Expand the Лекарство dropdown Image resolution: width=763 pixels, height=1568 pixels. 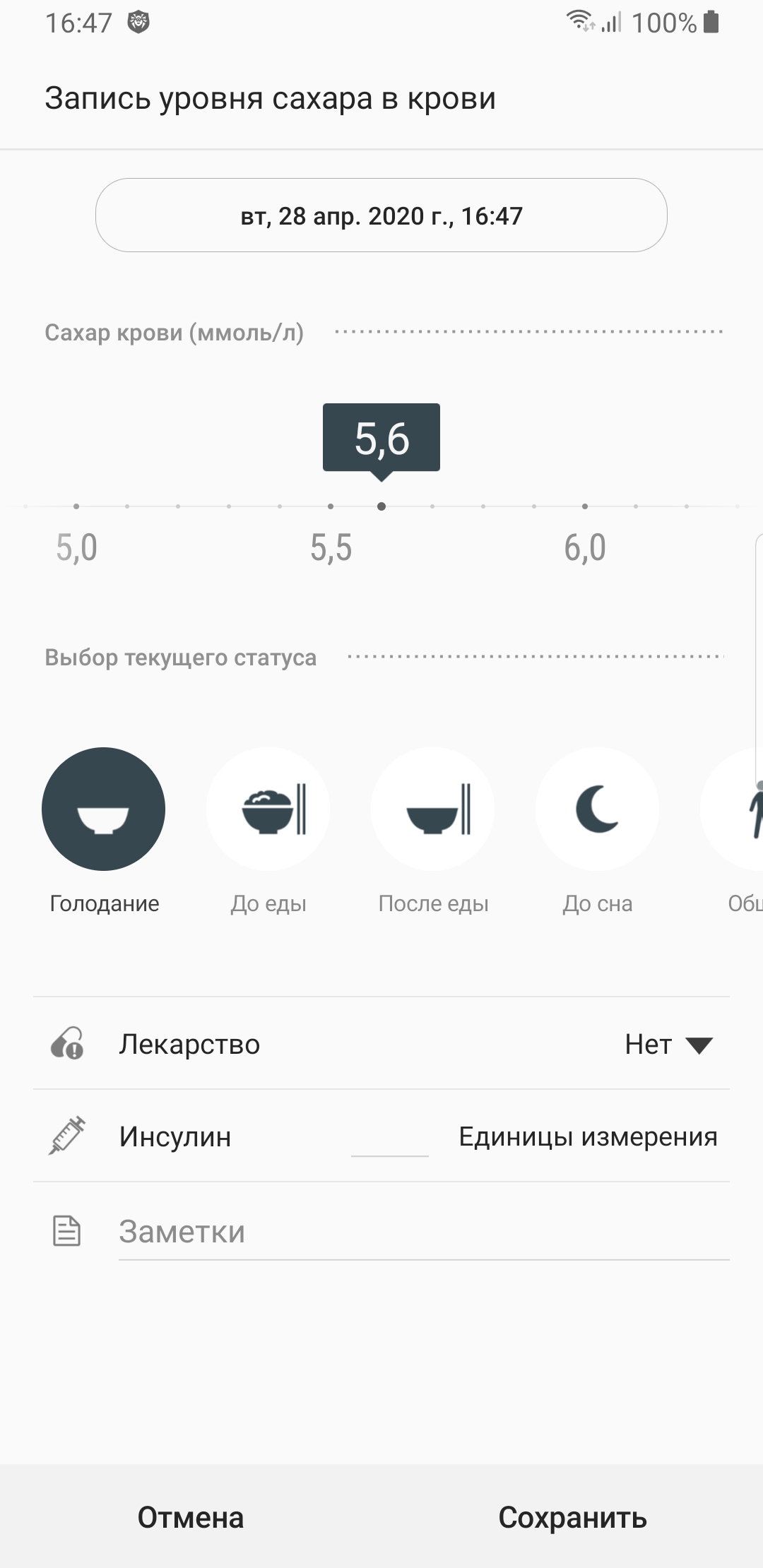point(669,1045)
